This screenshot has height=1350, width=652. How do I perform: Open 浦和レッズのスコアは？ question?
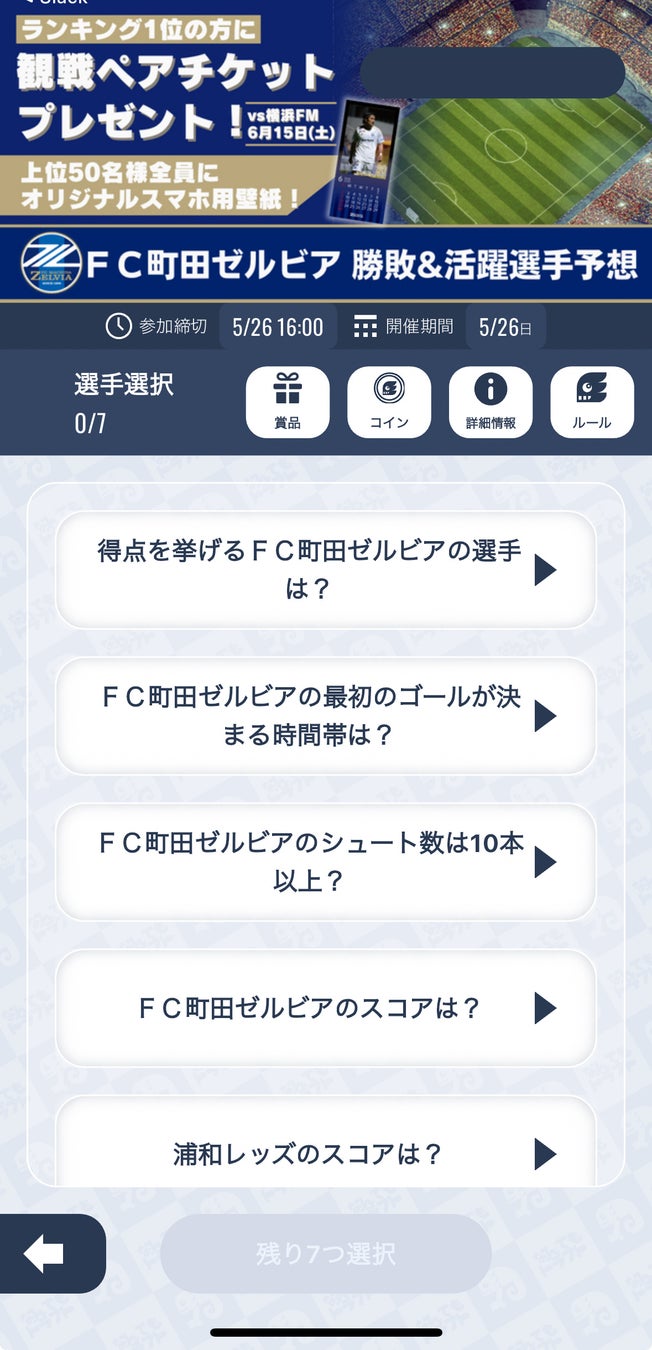[x=326, y=1150]
